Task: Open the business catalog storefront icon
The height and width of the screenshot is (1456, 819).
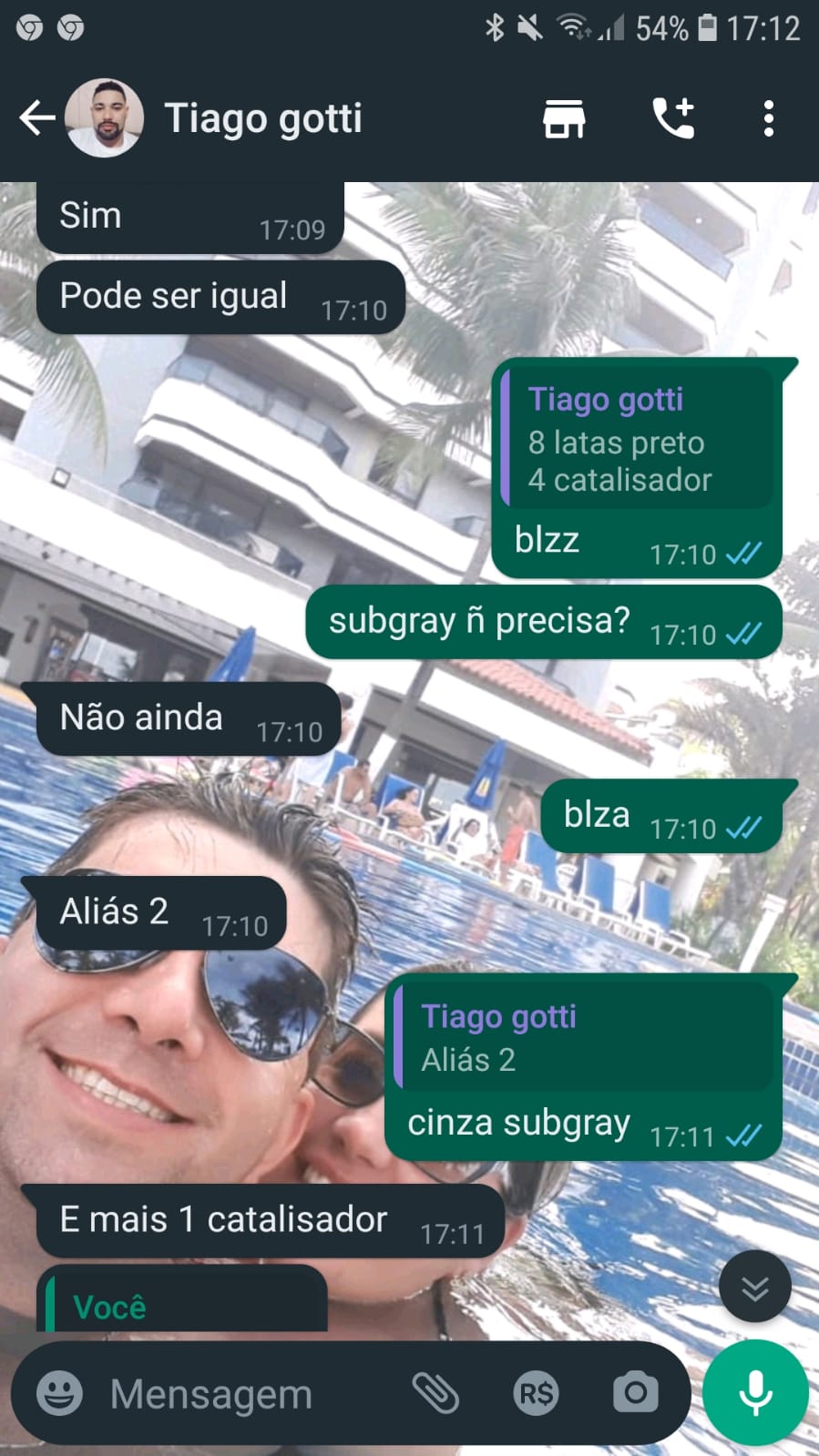Action: [x=564, y=118]
